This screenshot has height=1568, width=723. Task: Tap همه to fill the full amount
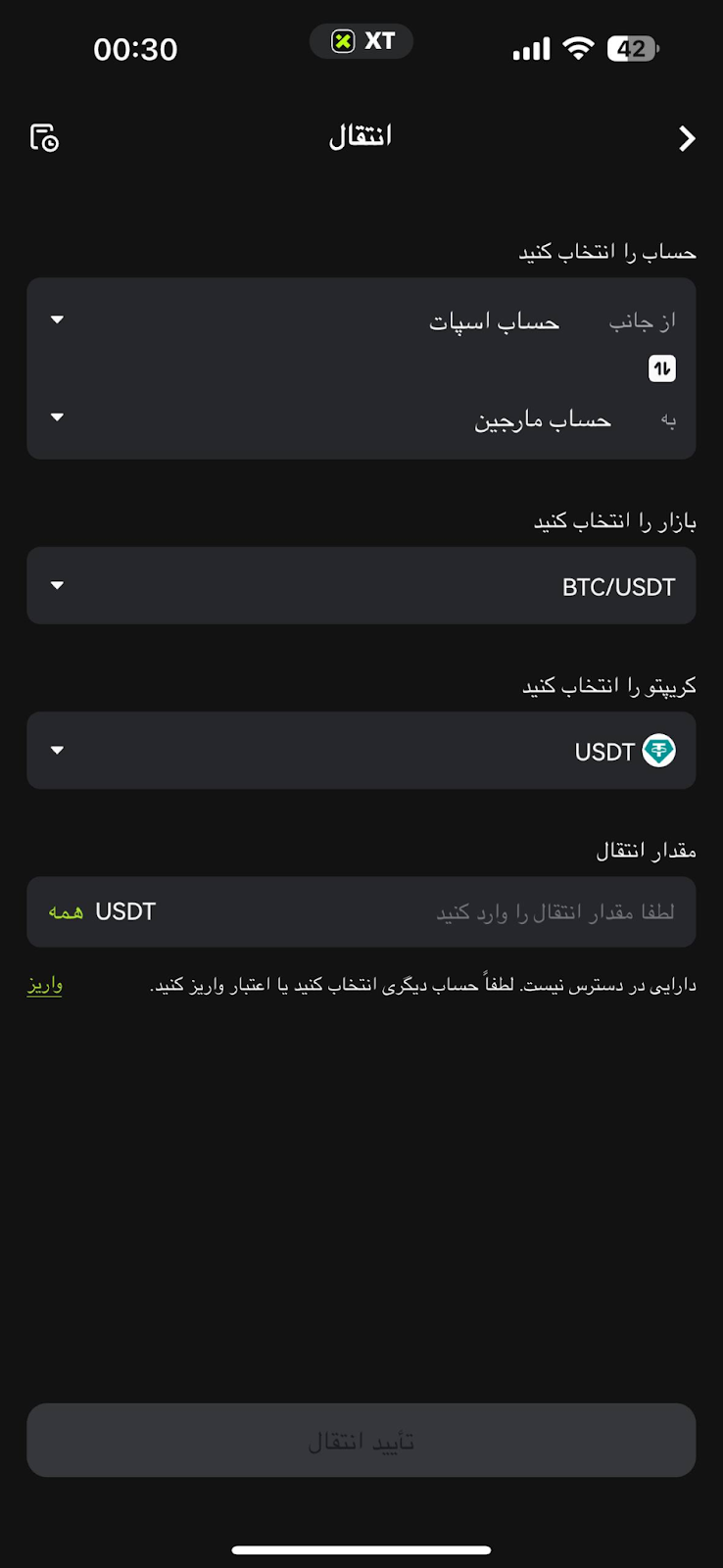[x=66, y=912]
